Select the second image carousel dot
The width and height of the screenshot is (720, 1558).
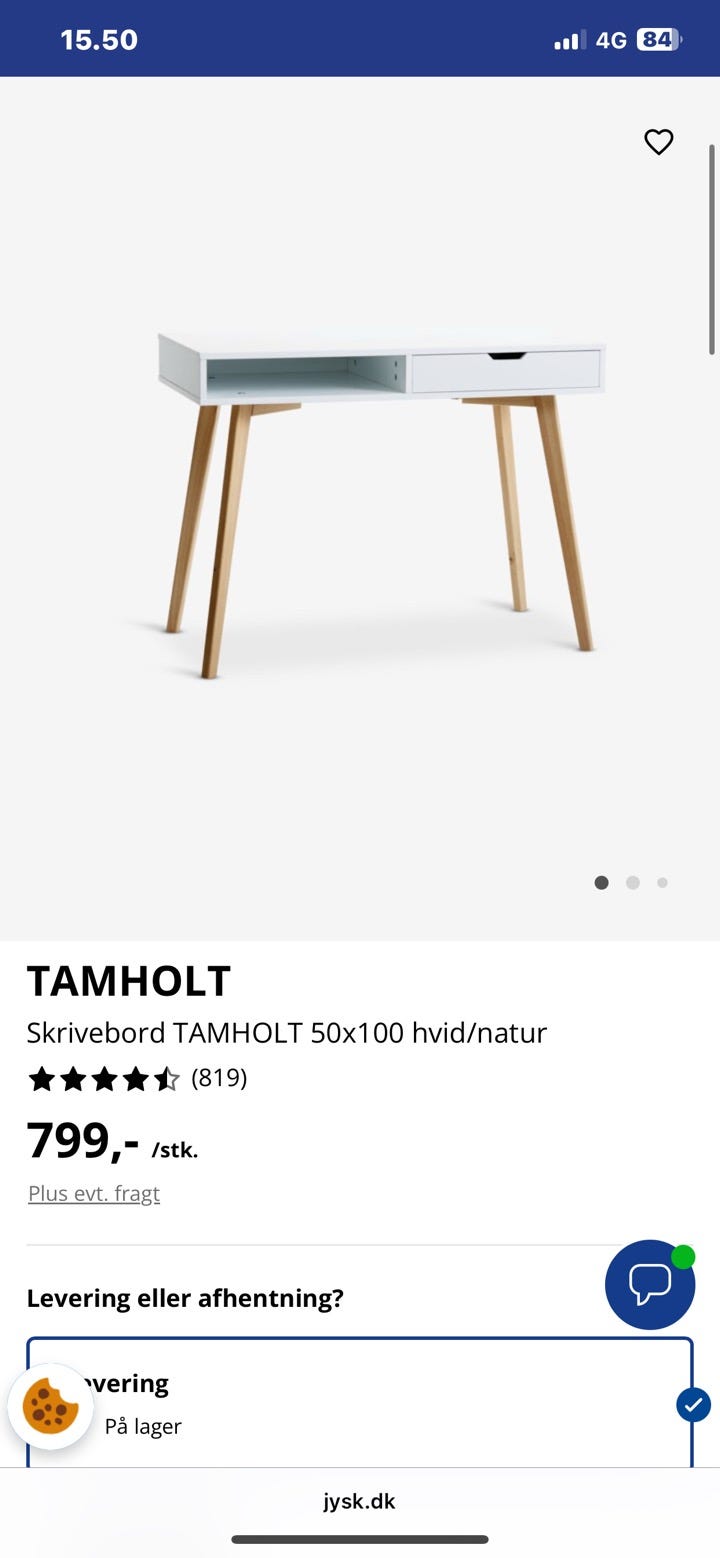(632, 883)
